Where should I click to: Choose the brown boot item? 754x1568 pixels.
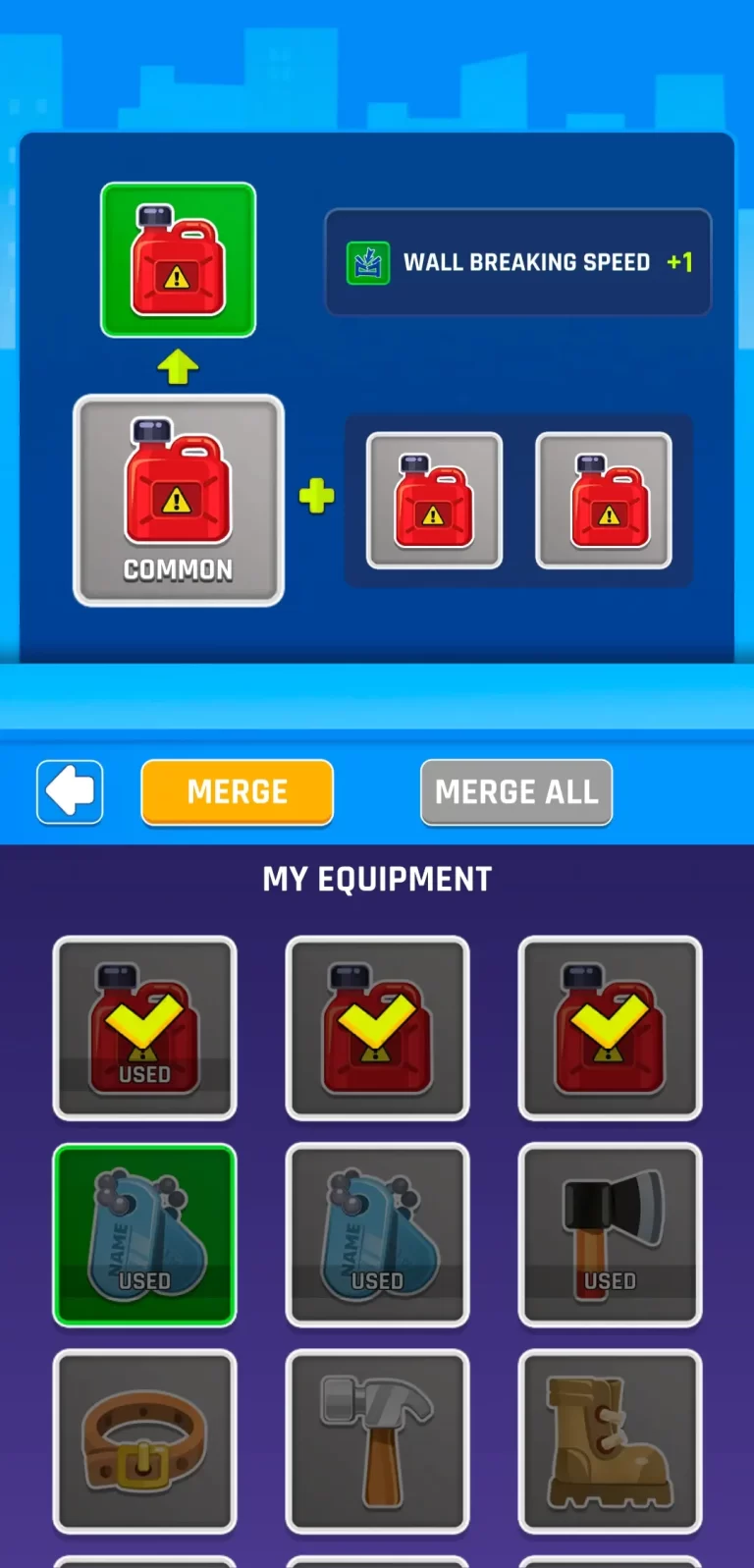610,1441
